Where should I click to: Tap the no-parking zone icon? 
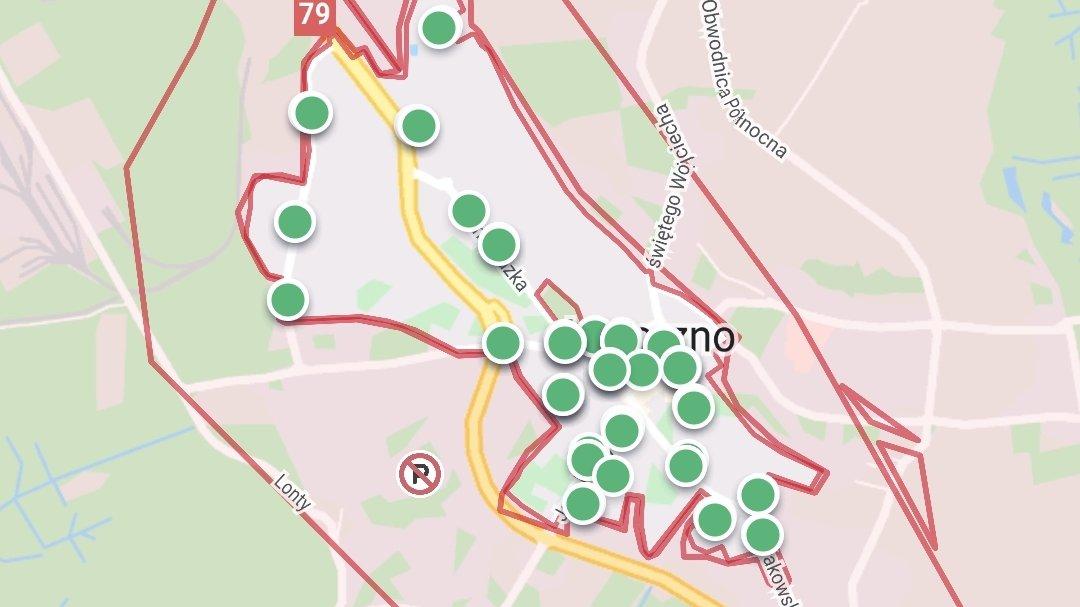pyautogui.click(x=420, y=473)
